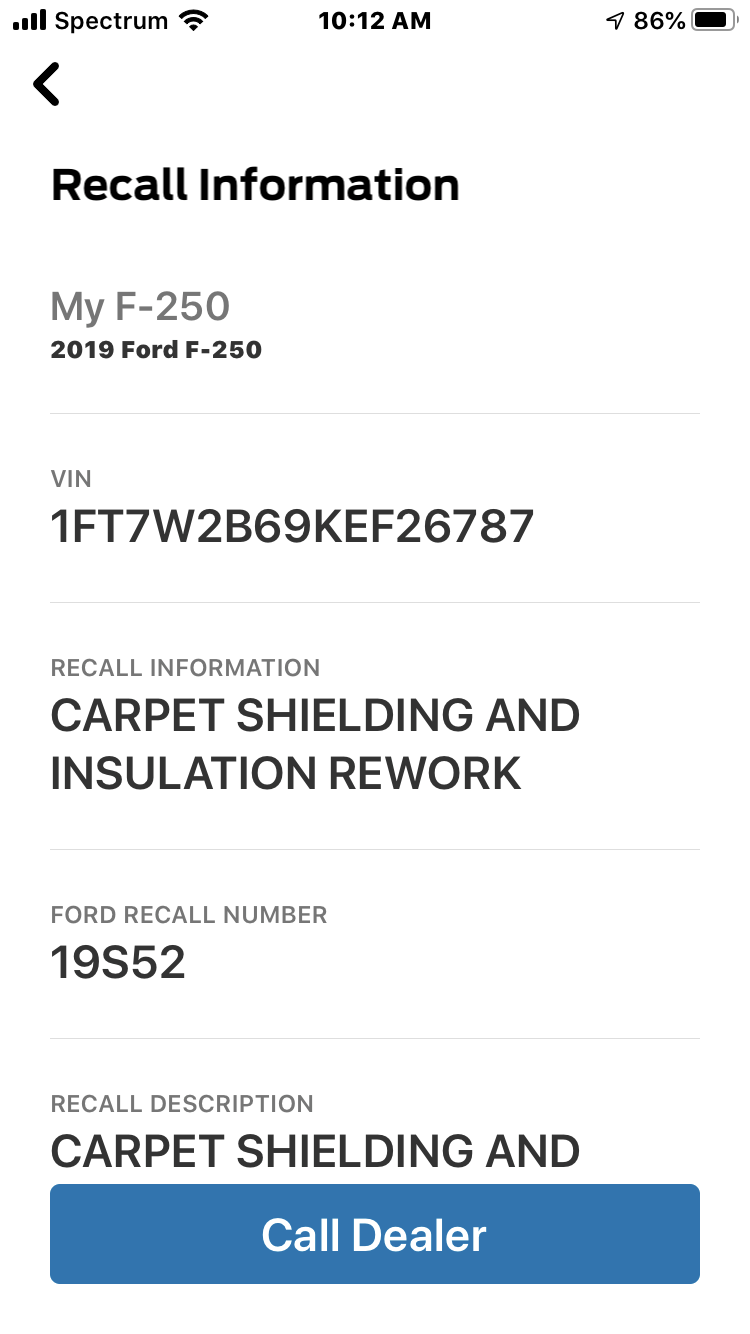
Task: Tap the clock showing 10:12 AM
Action: tap(375, 20)
